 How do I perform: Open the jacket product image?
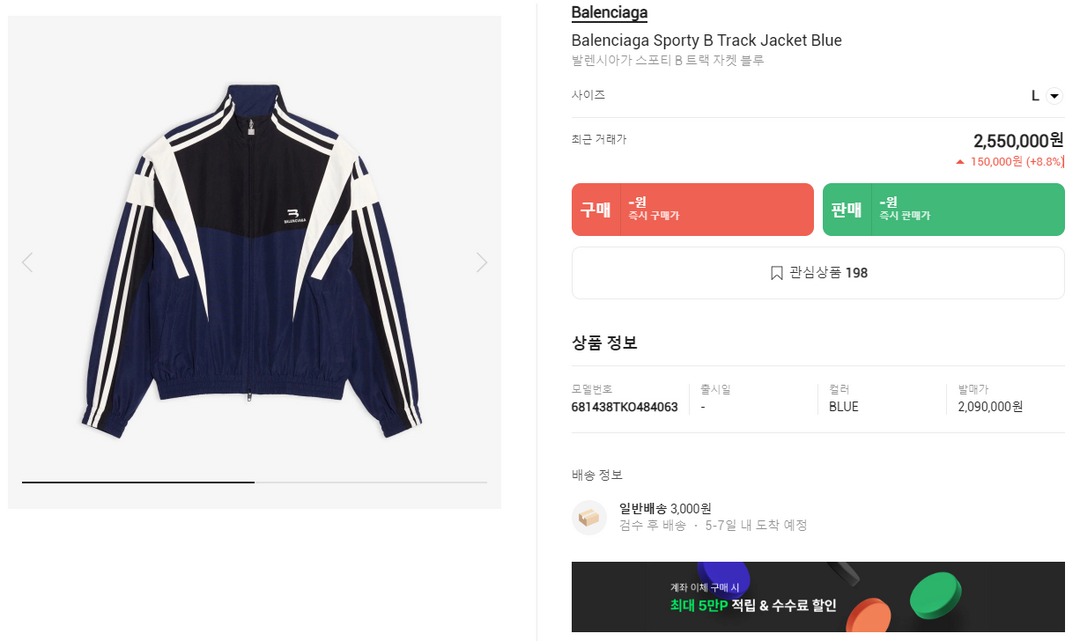point(254,262)
